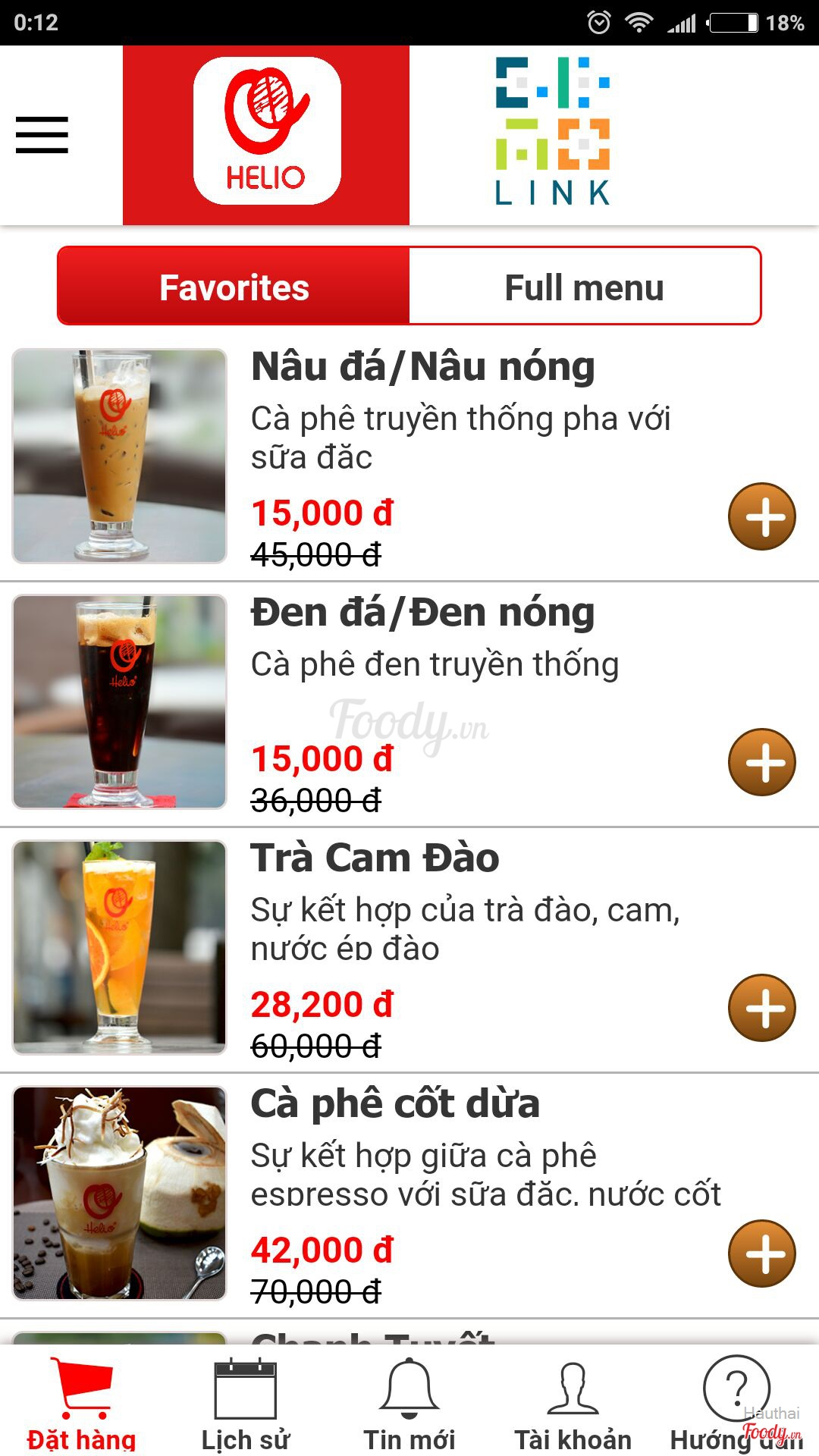Screen dimensions: 819x1456
Task: View the Cà phê cốt dừa drink photo
Action: tap(120, 1193)
